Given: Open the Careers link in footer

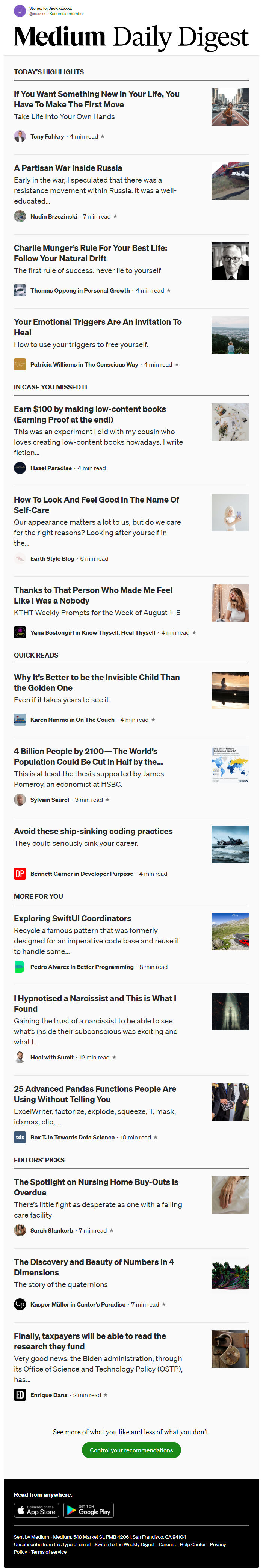Looking at the screenshot, I should (167, 1544).
